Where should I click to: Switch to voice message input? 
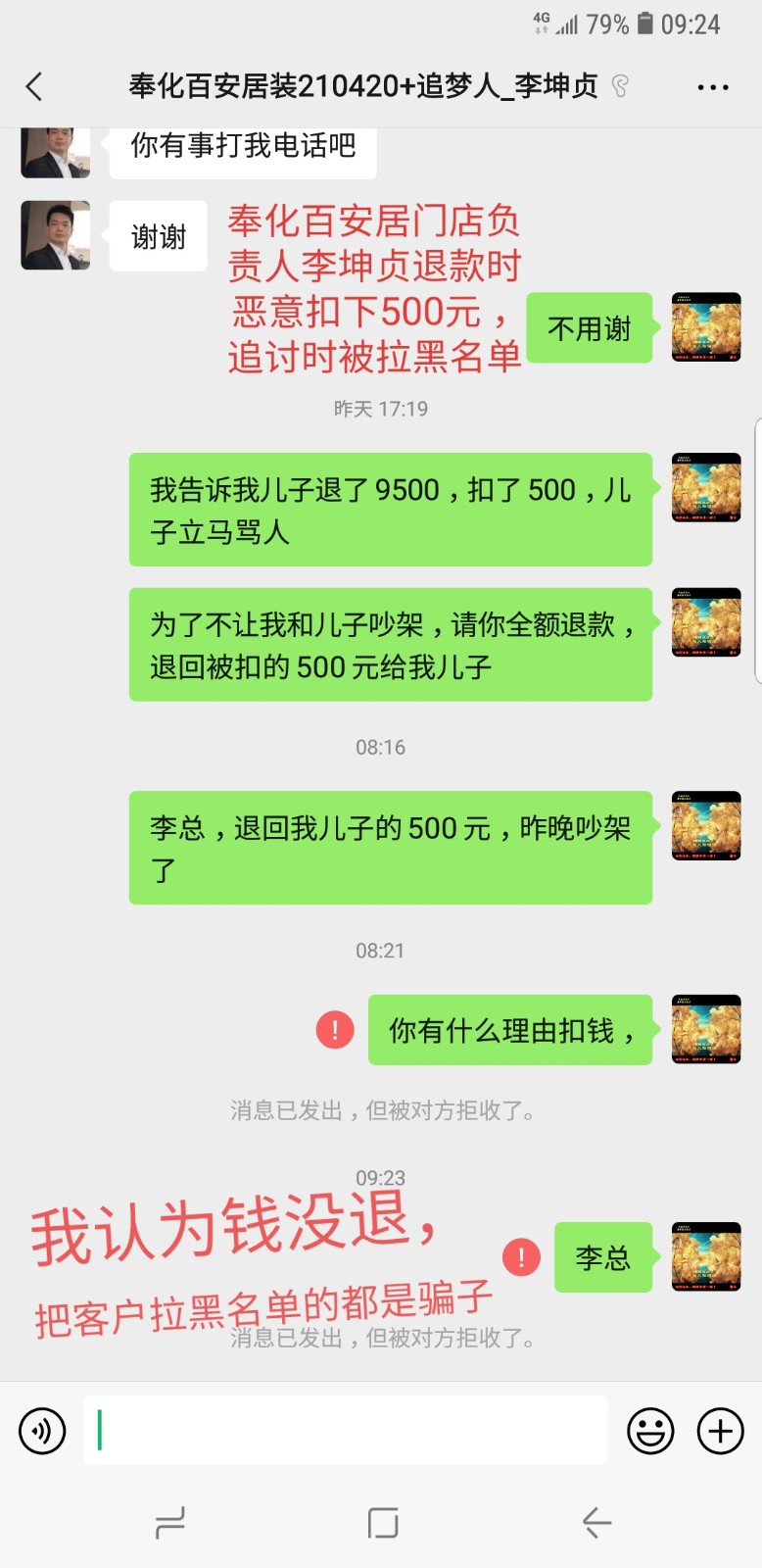coord(42,1431)
